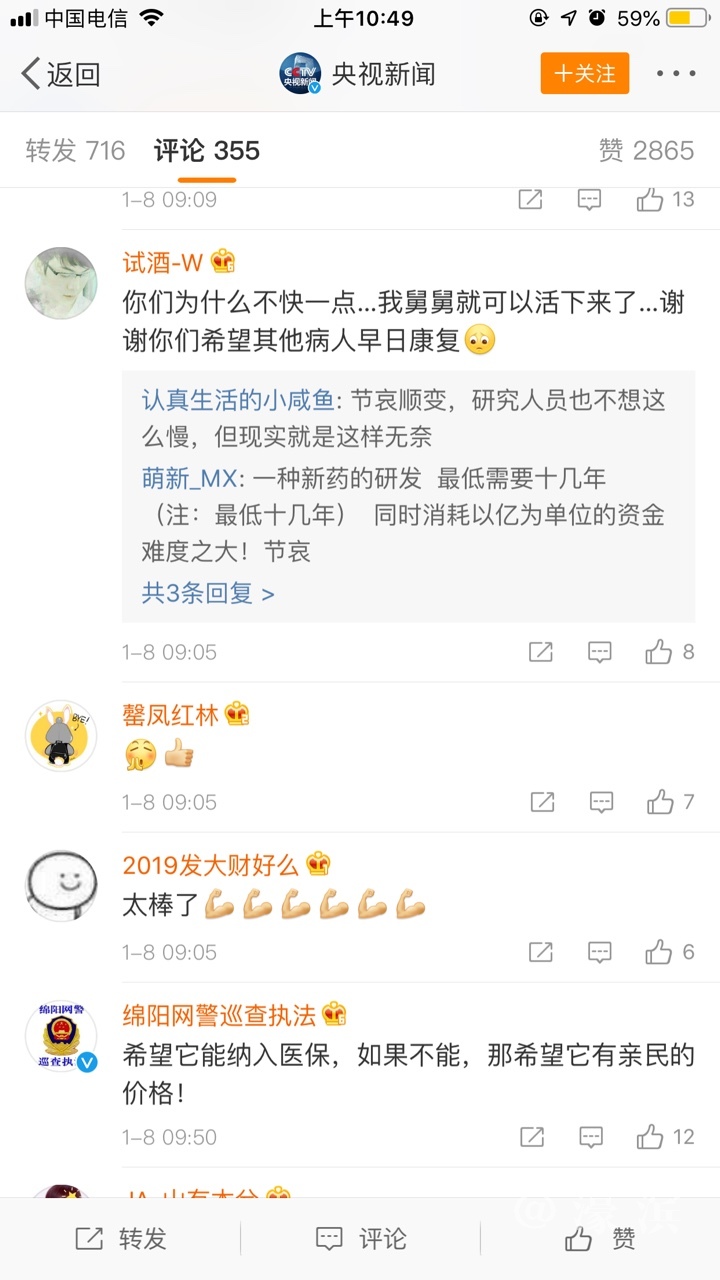The image size is (720, 1280).
Task: Reply to 试酒-W's comment
Action: click(x=600, y=652)
